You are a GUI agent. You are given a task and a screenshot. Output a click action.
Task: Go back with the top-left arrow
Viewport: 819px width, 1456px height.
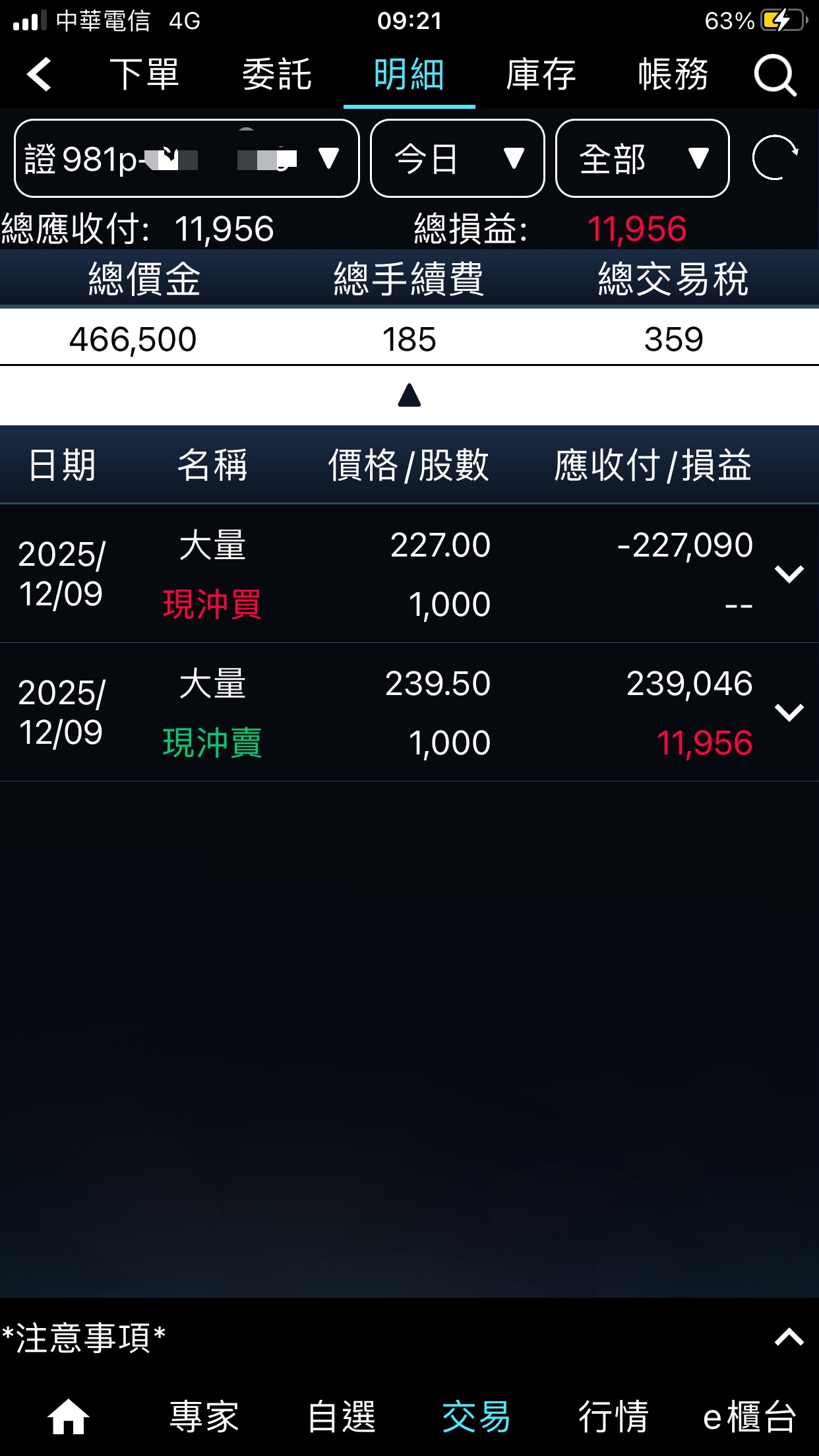40,74
